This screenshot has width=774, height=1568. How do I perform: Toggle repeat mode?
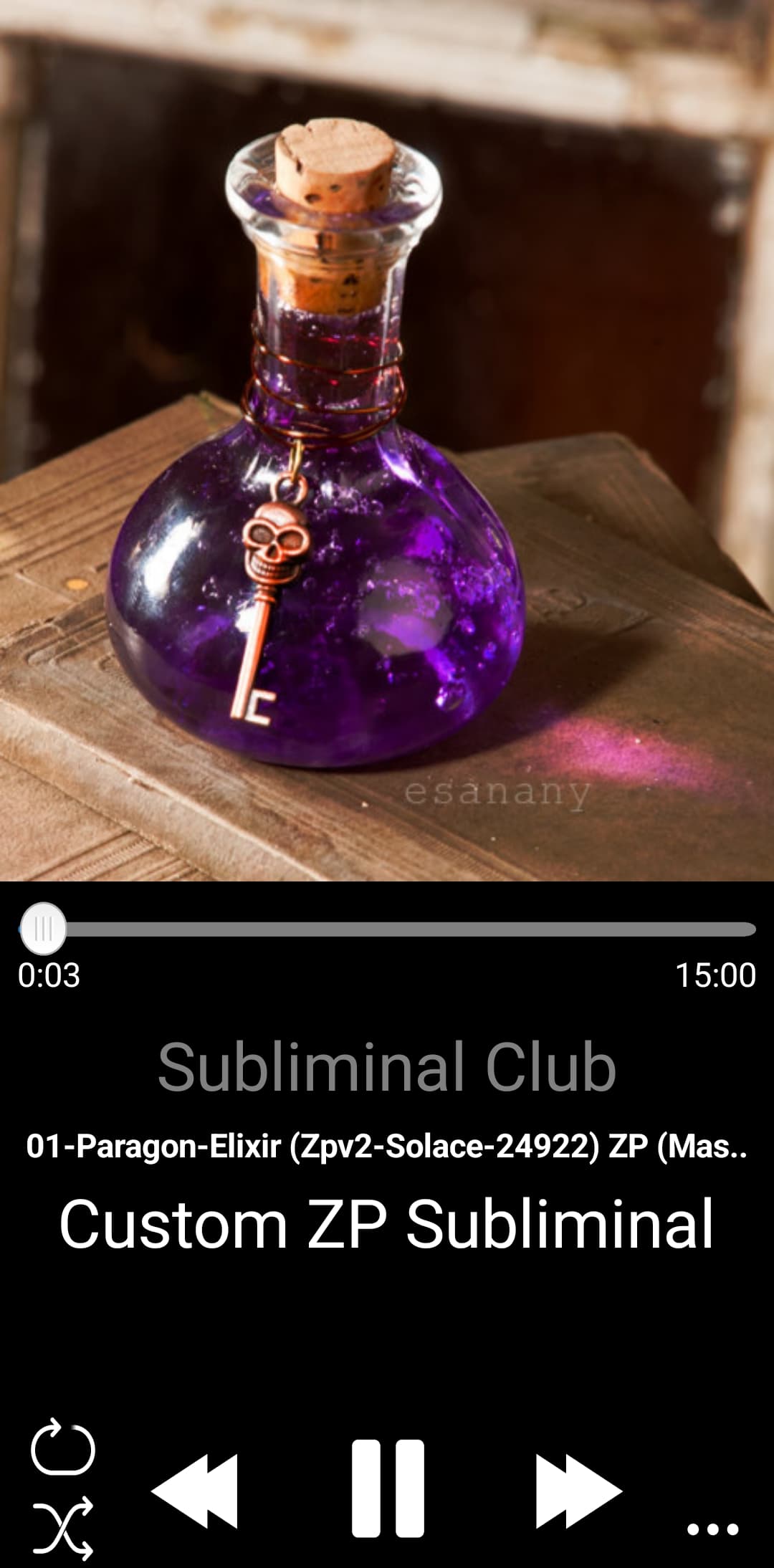point(63,1446)
